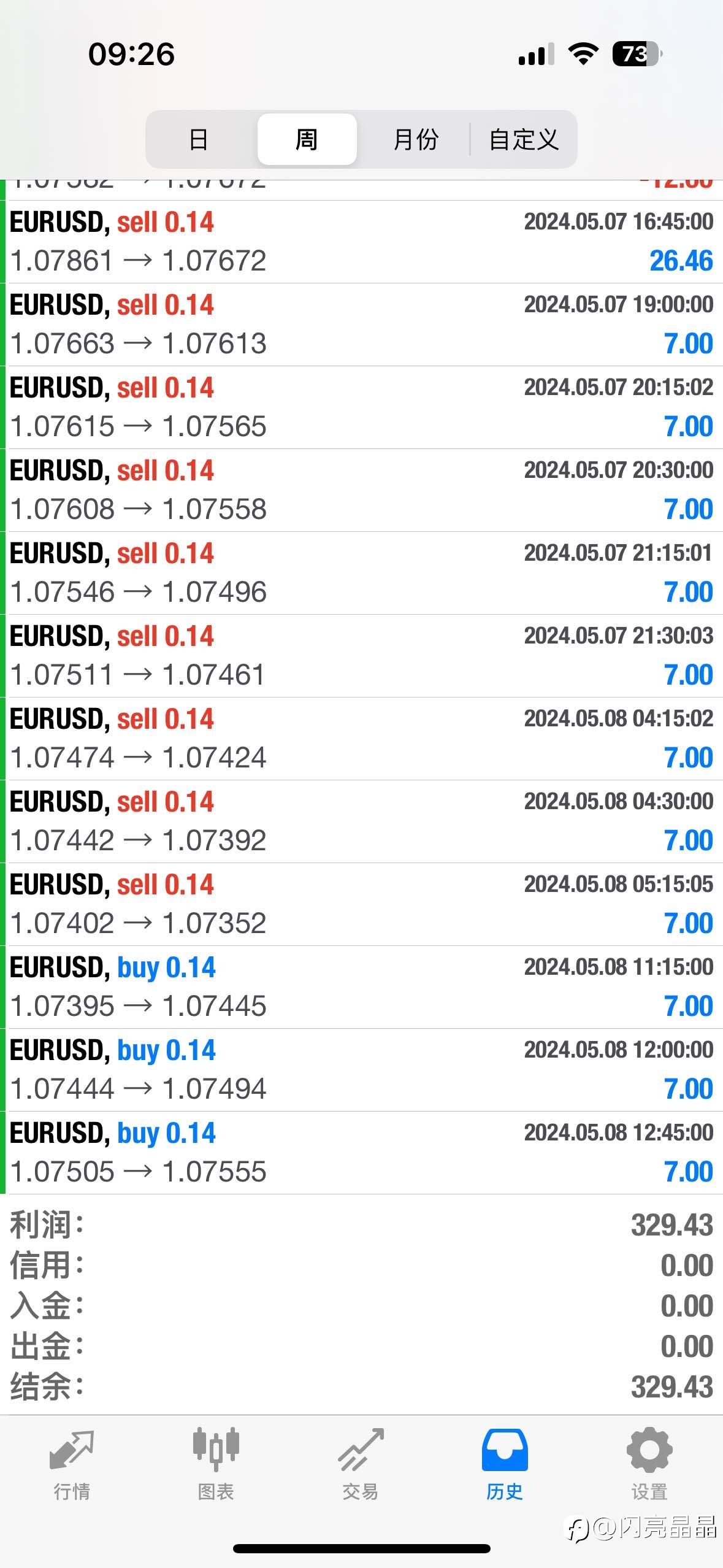Open the buy trade from 1.07444 to 1.07494
This screenshot has height=1568, width=723.
[361, 1070]
